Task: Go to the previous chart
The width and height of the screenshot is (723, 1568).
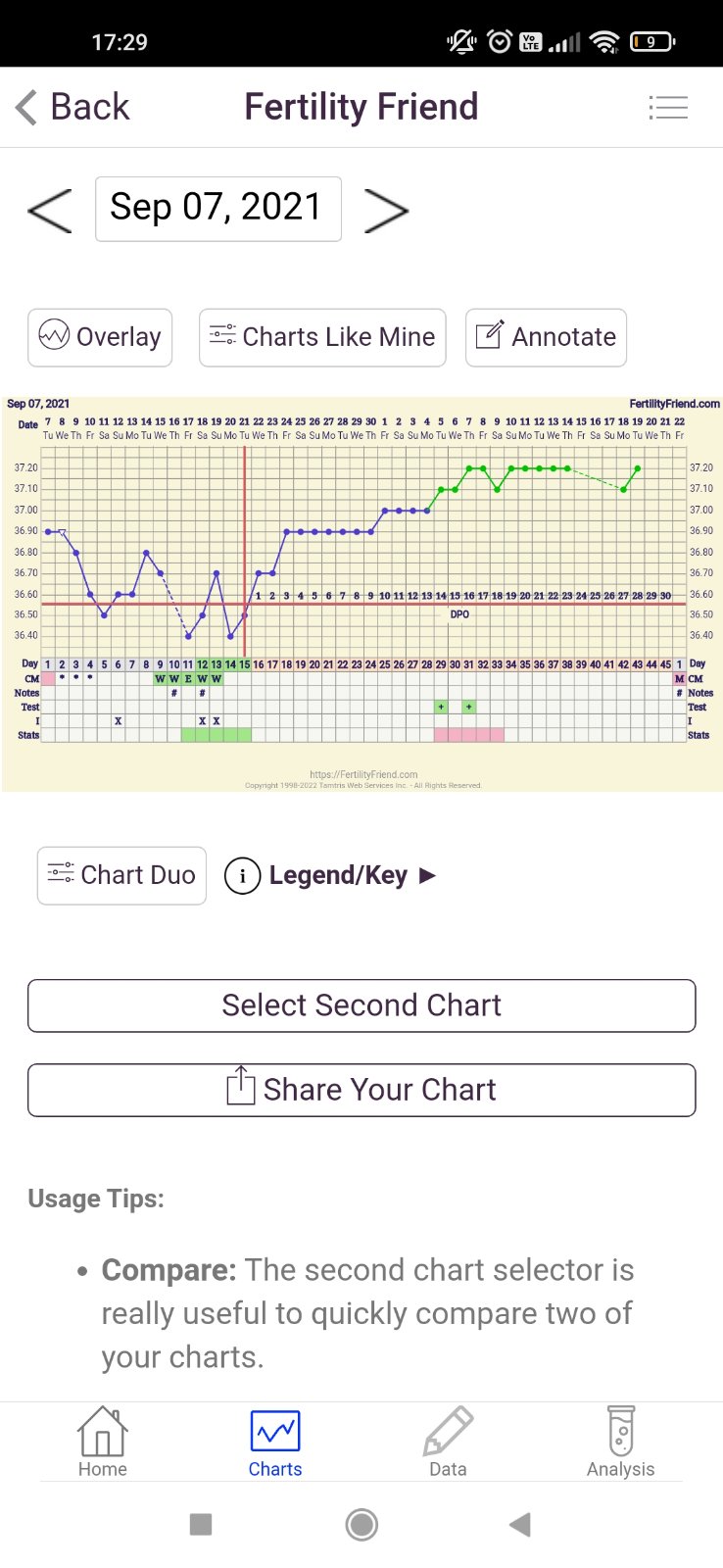Action: [50, 209]
